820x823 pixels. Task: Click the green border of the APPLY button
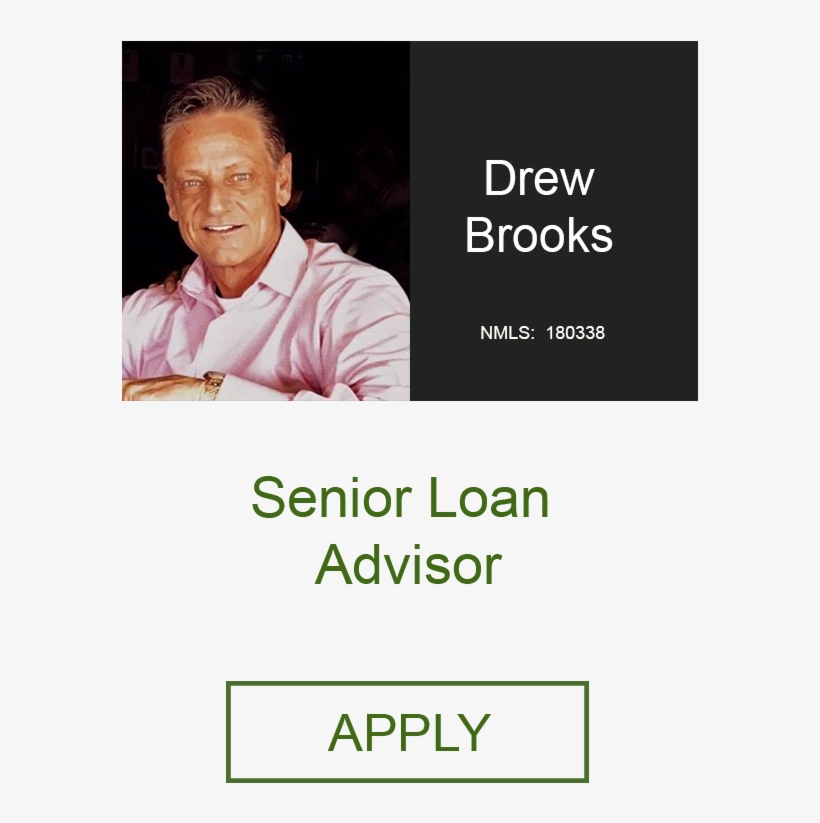(409, 685)
